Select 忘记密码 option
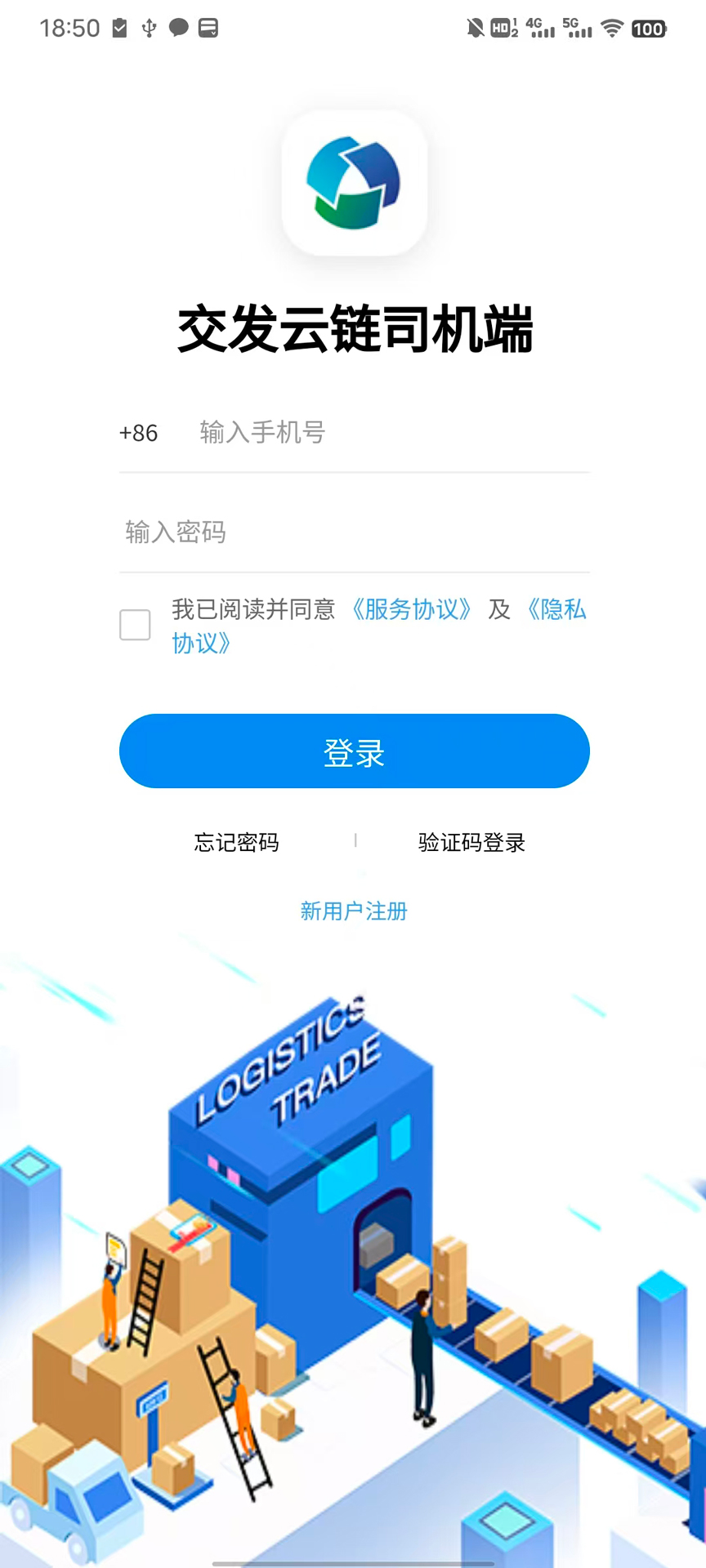 pos(238,842)
